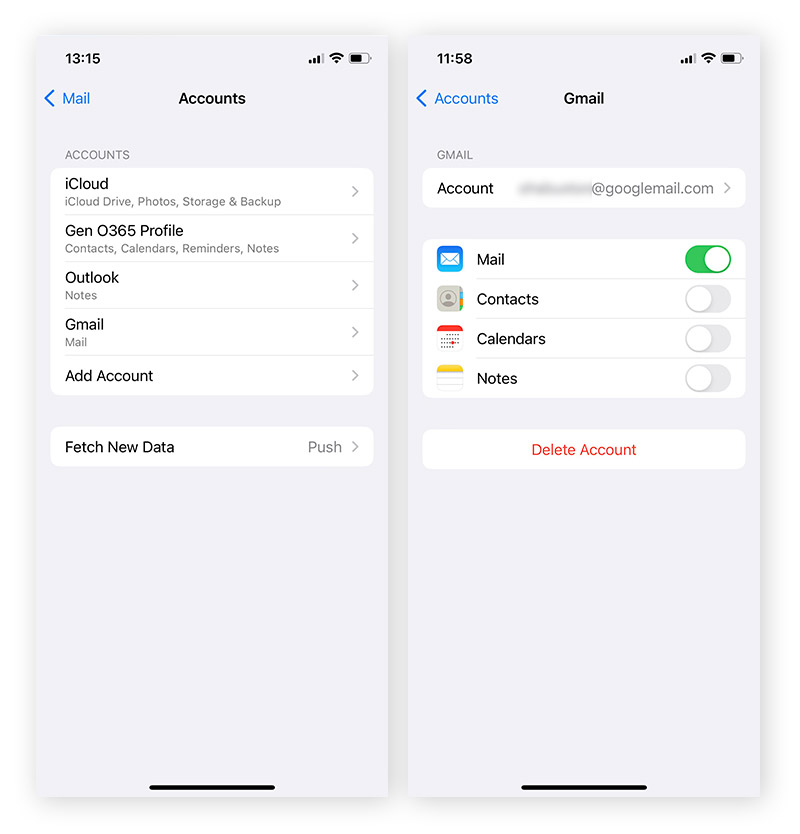Turn on the Calendars toggle
The height and width of the screenshot is (834, 800).
click(707, 339)
